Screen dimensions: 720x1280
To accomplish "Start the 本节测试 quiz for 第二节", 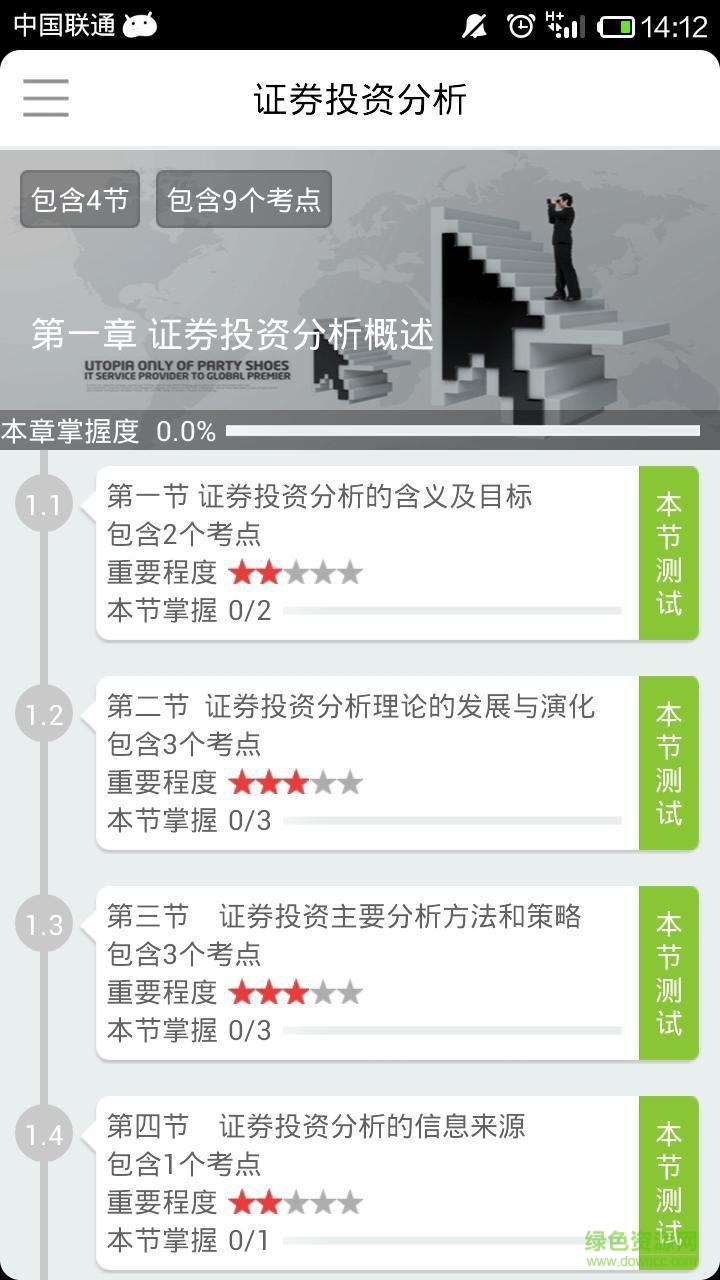I will coord(668,762).
